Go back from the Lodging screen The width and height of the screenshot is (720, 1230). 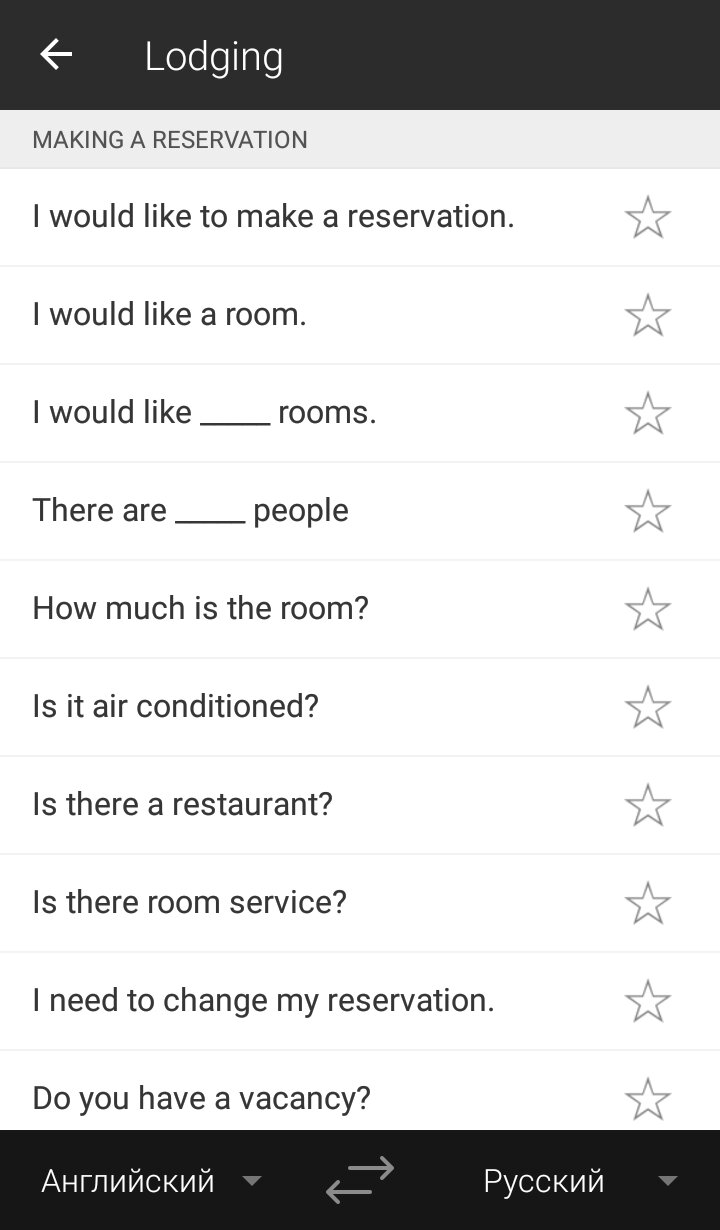pos(56,55)
